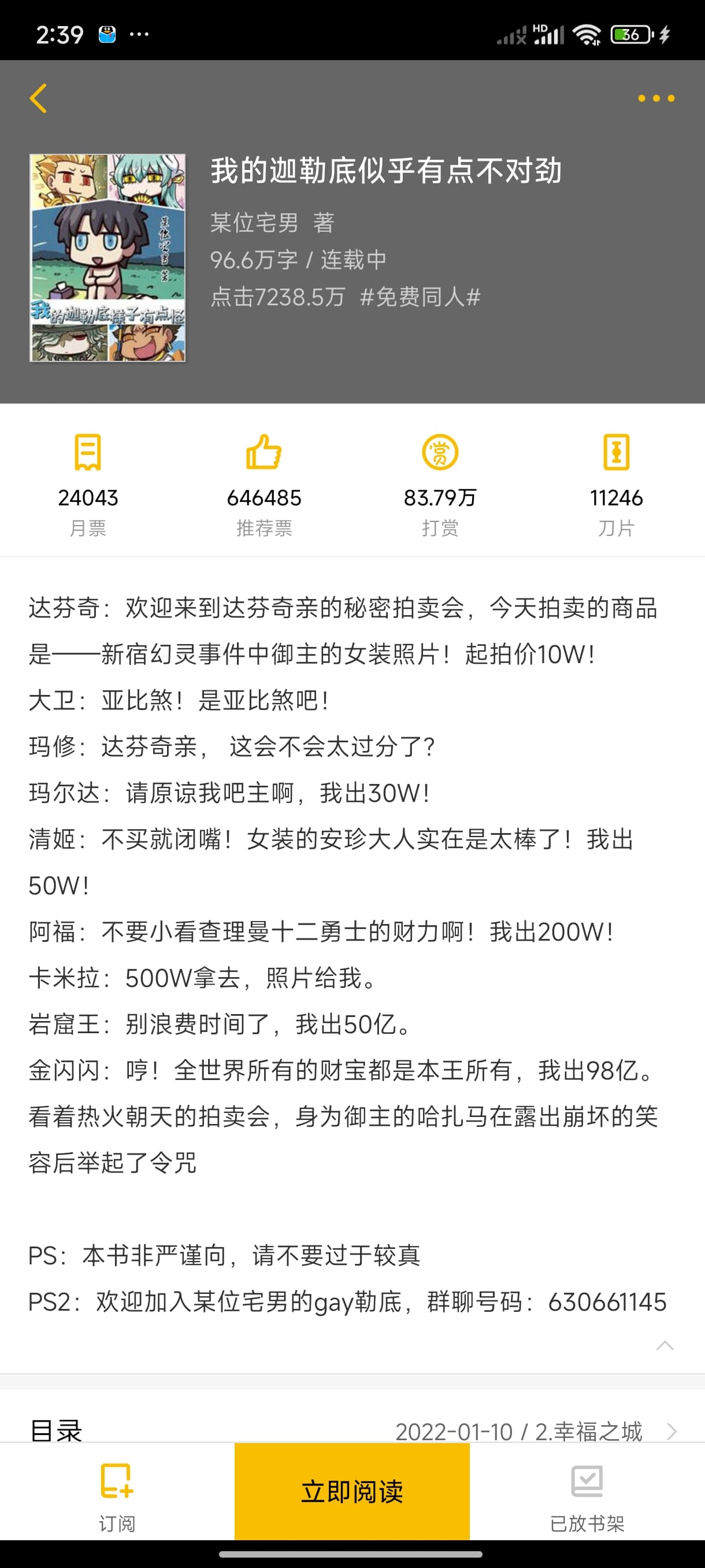
Task: Send a 刀片 blade to the author
Action: 615,484
